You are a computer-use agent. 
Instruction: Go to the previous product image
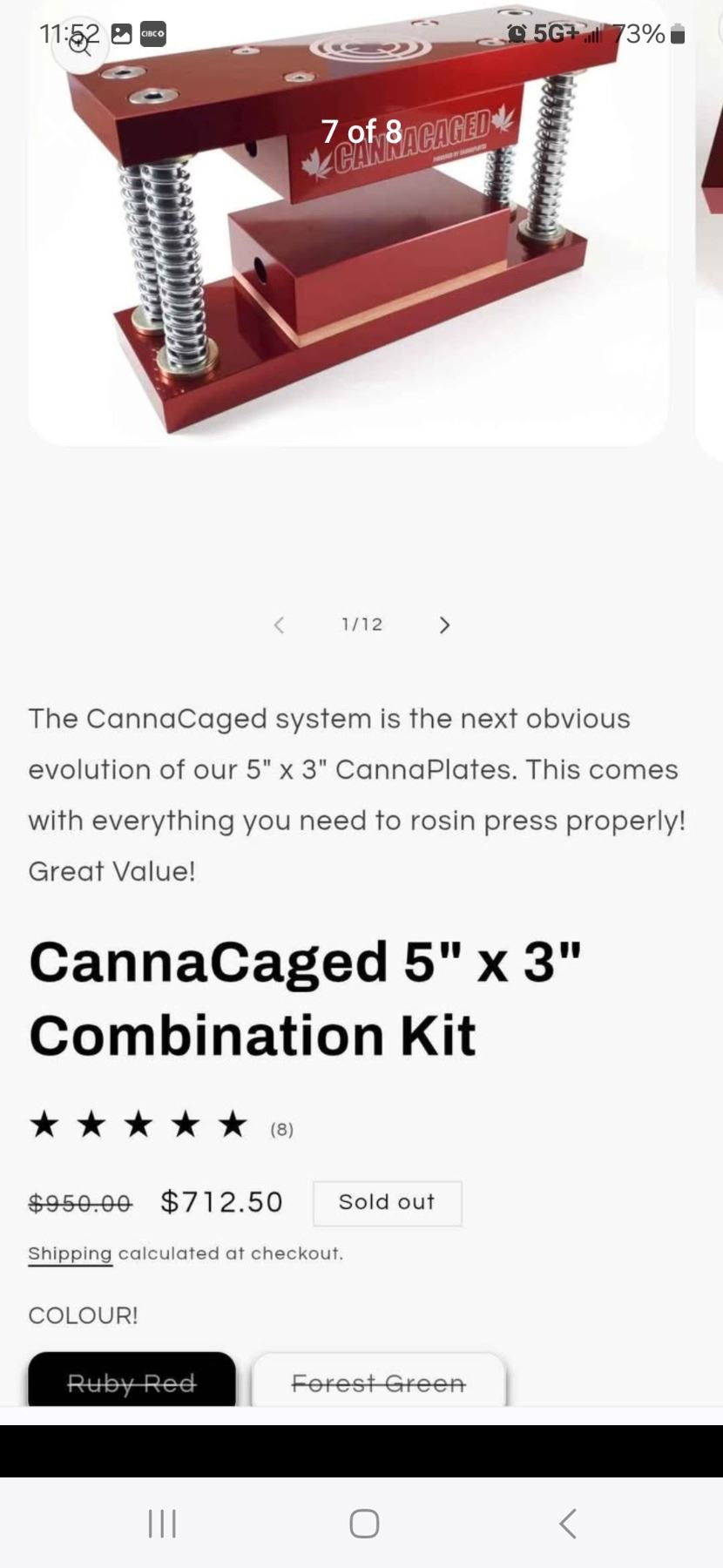click(279, 625)
